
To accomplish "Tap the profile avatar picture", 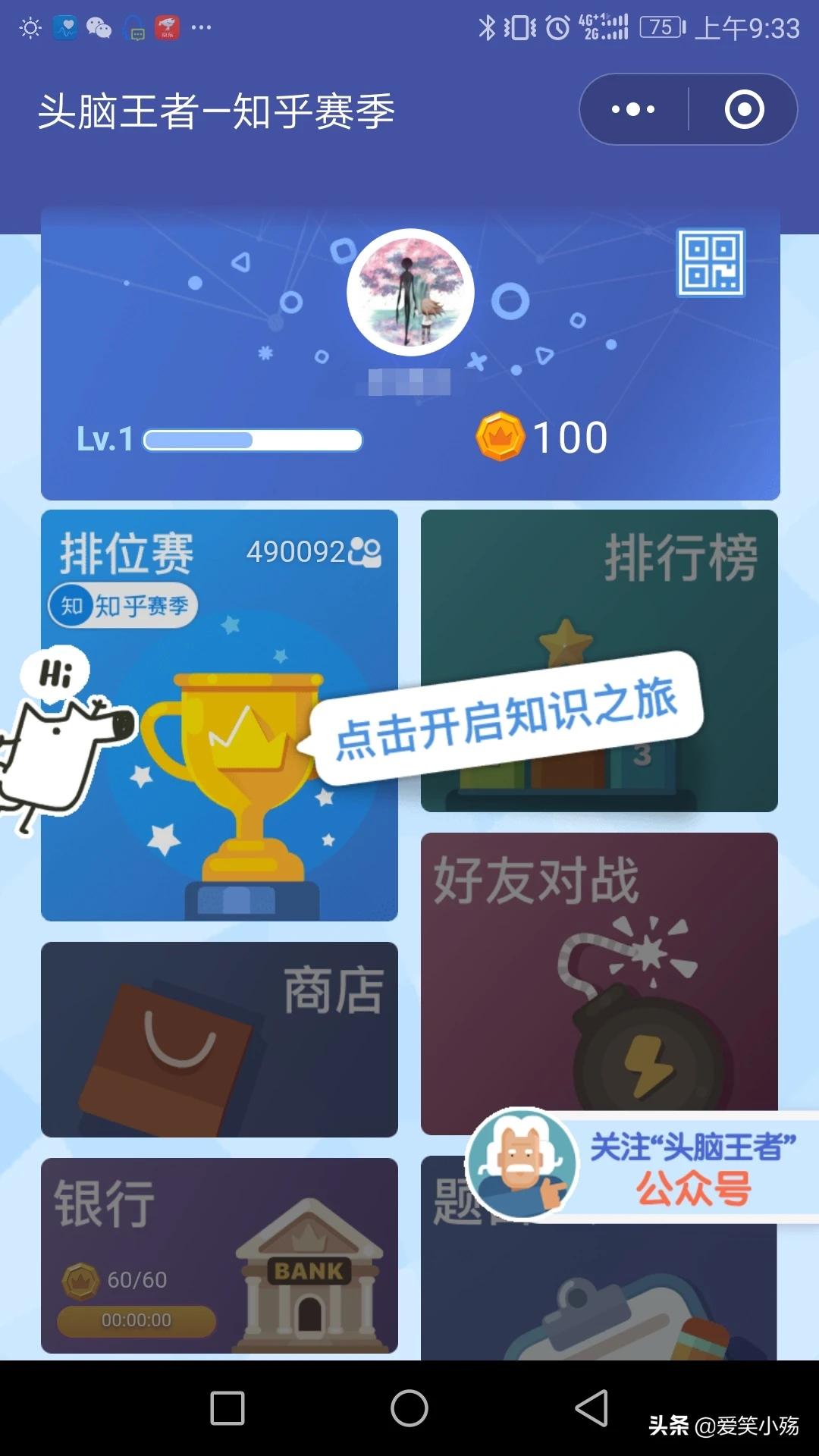I will 410,292.
